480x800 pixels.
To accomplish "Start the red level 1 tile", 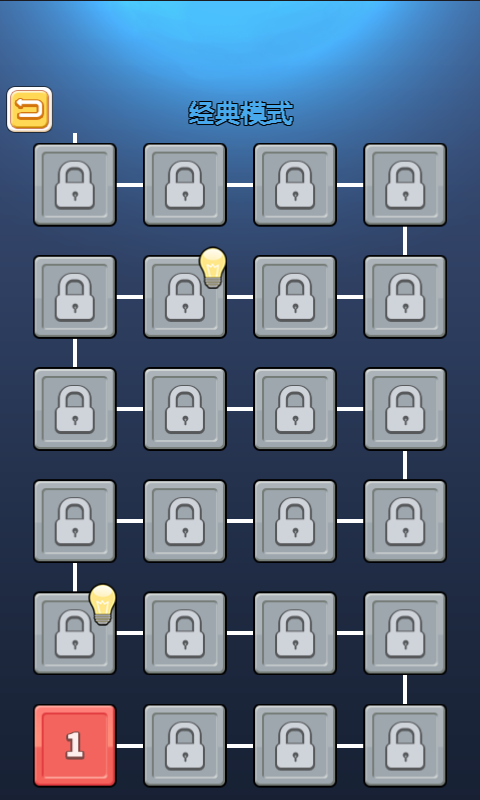I will point(75,745).
